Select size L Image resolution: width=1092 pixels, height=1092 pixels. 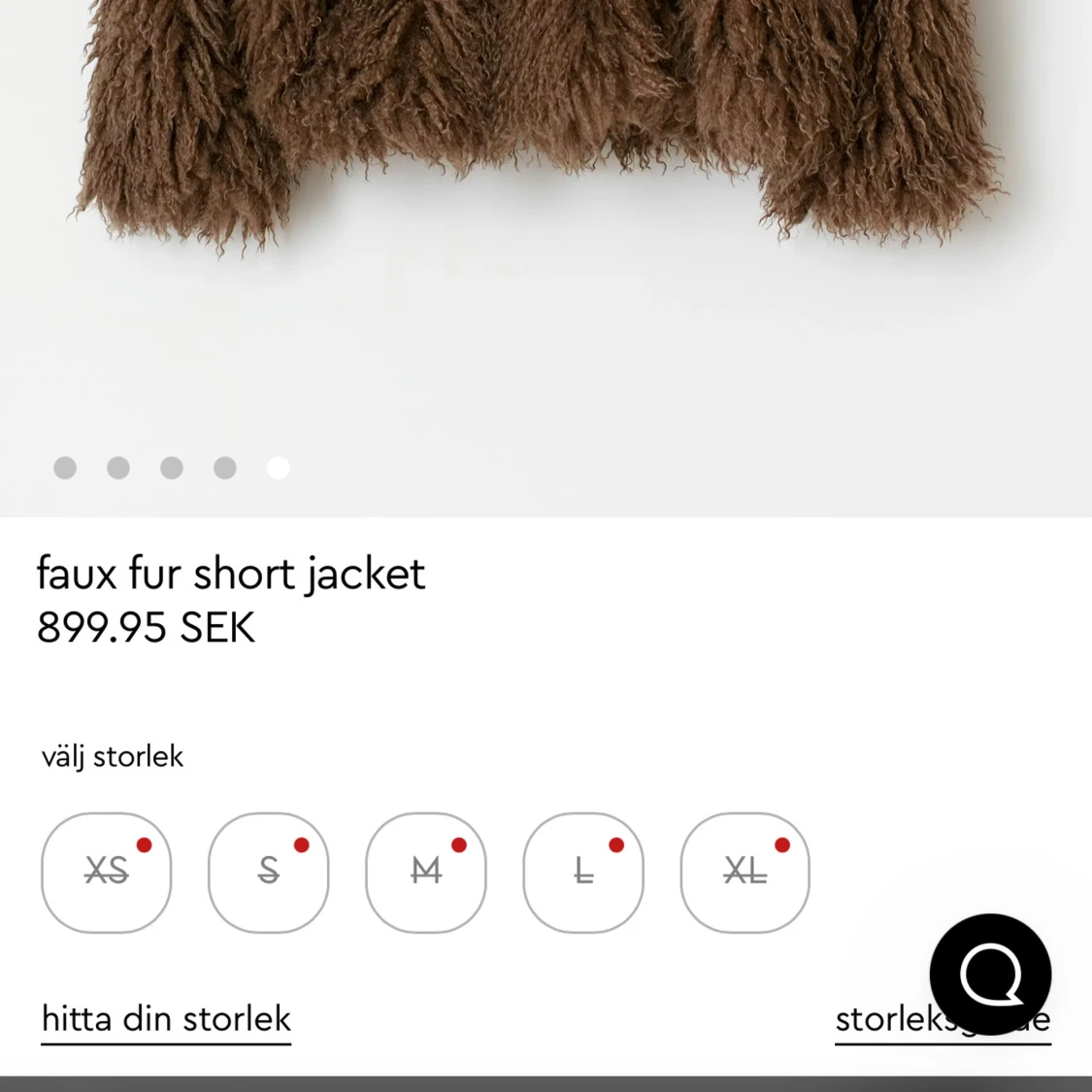[x=583, y=872]
